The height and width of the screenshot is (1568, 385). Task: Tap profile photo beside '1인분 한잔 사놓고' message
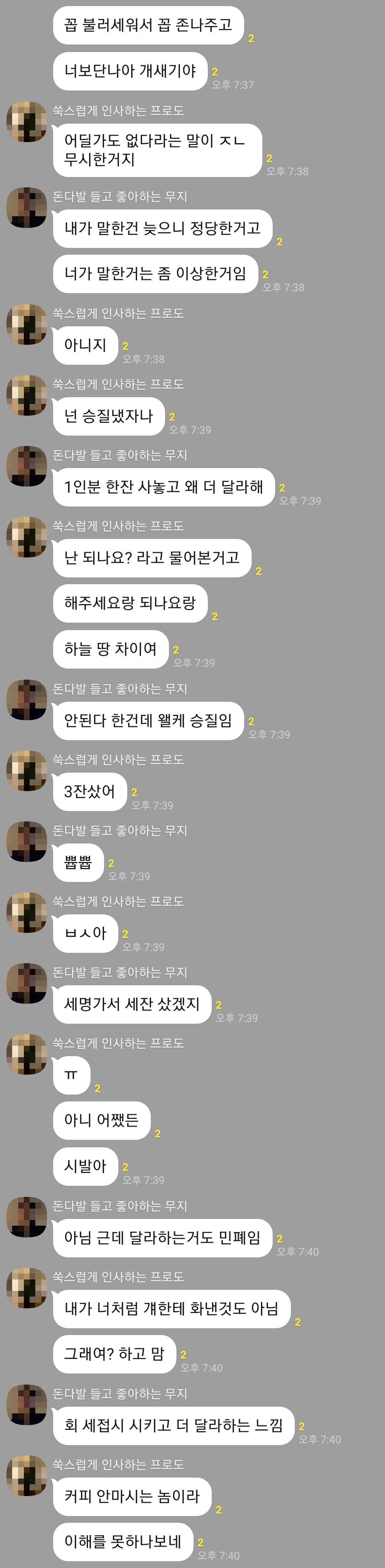pos(27,466)
